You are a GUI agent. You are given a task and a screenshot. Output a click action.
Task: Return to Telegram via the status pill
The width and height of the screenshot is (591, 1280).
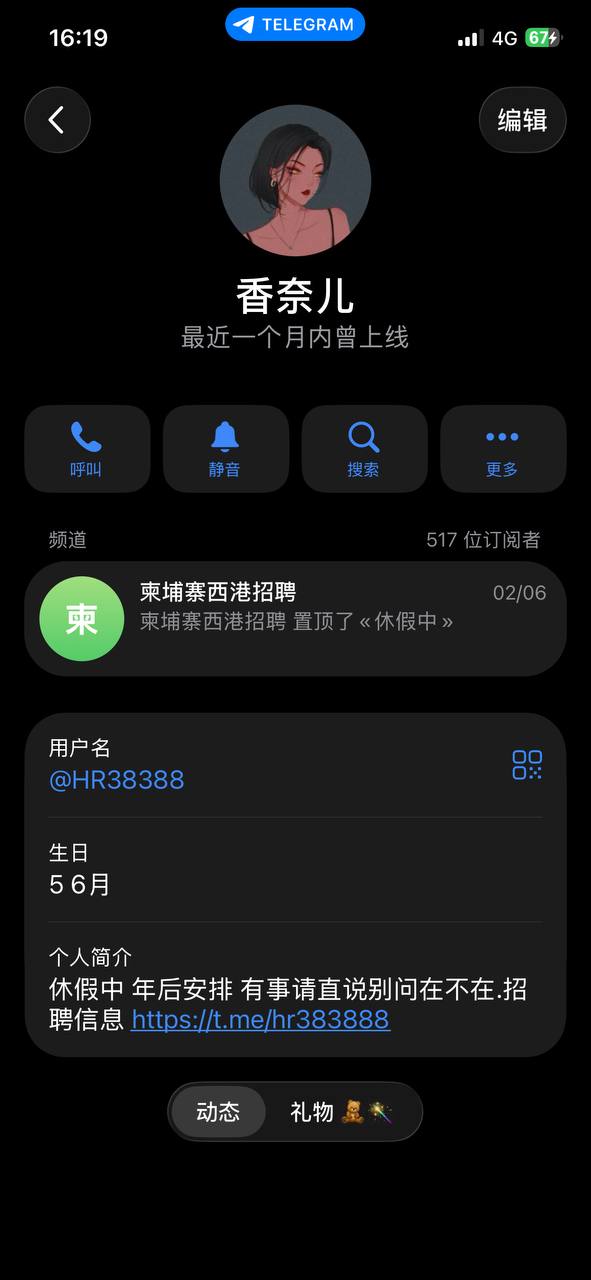tap(295, 25)
